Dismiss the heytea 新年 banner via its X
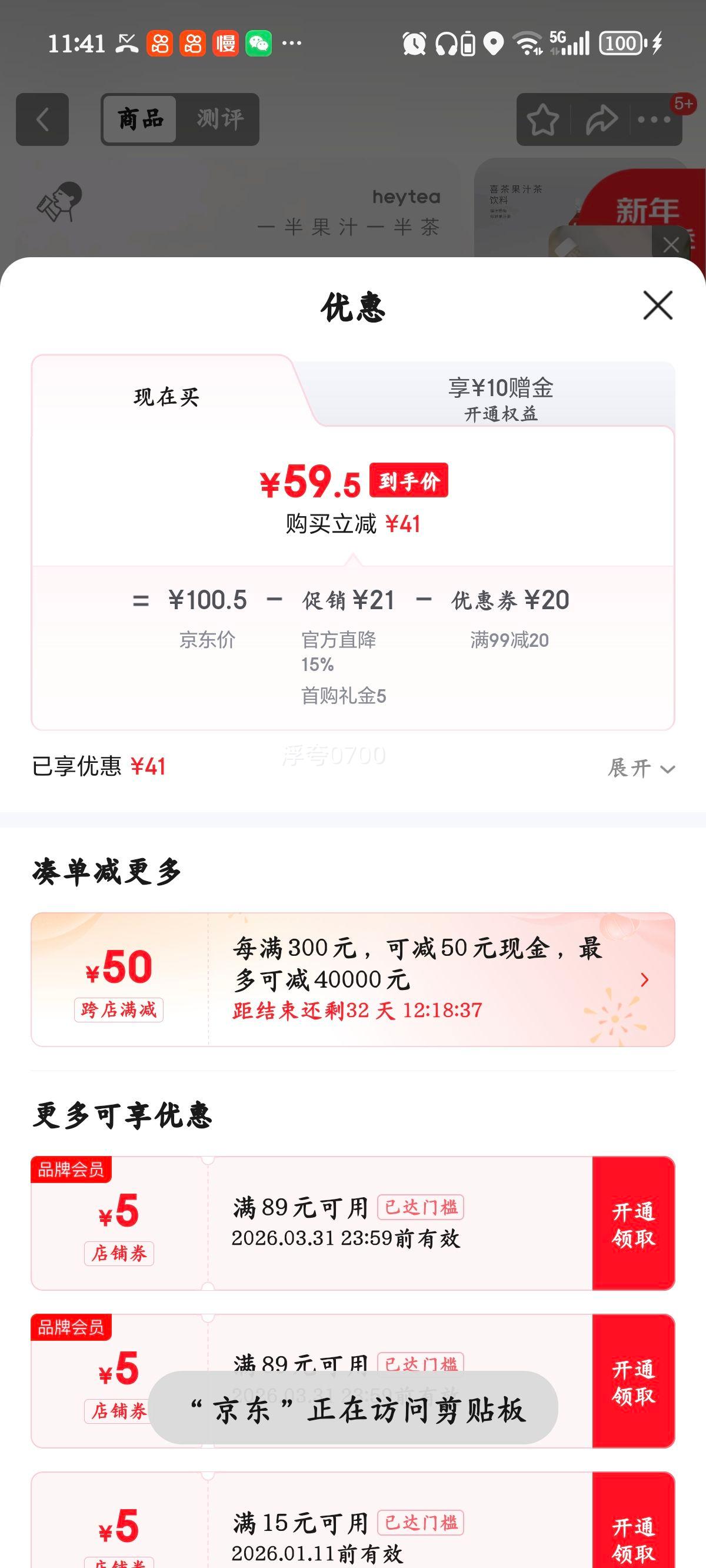This screenshot has height=1568, width=706. (671, 244)
